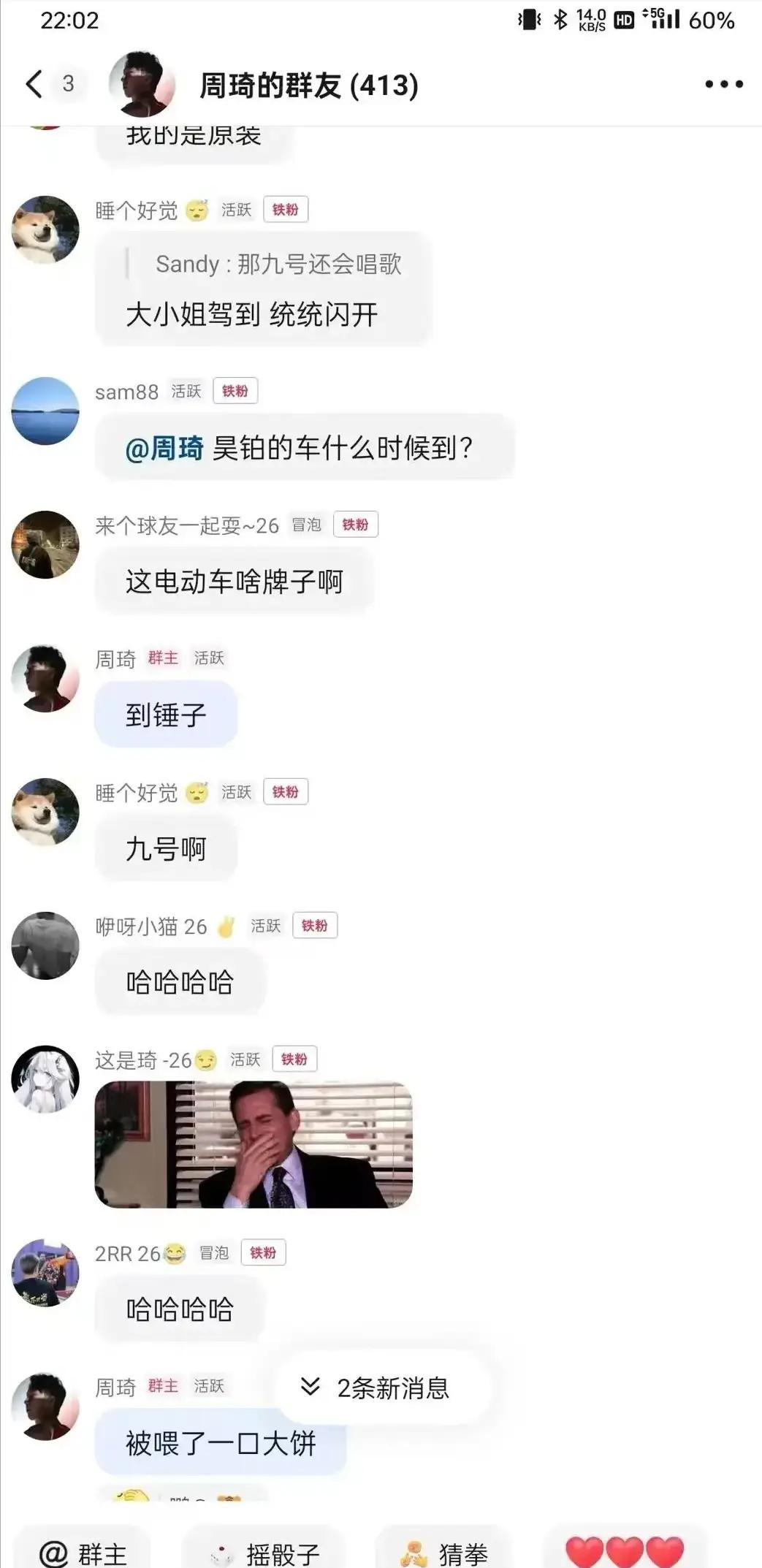Image resolution: width=762 pixels, height=1568 pixels.
Task: View 2RR 26's avatar profile
Action: (45, 1273)
